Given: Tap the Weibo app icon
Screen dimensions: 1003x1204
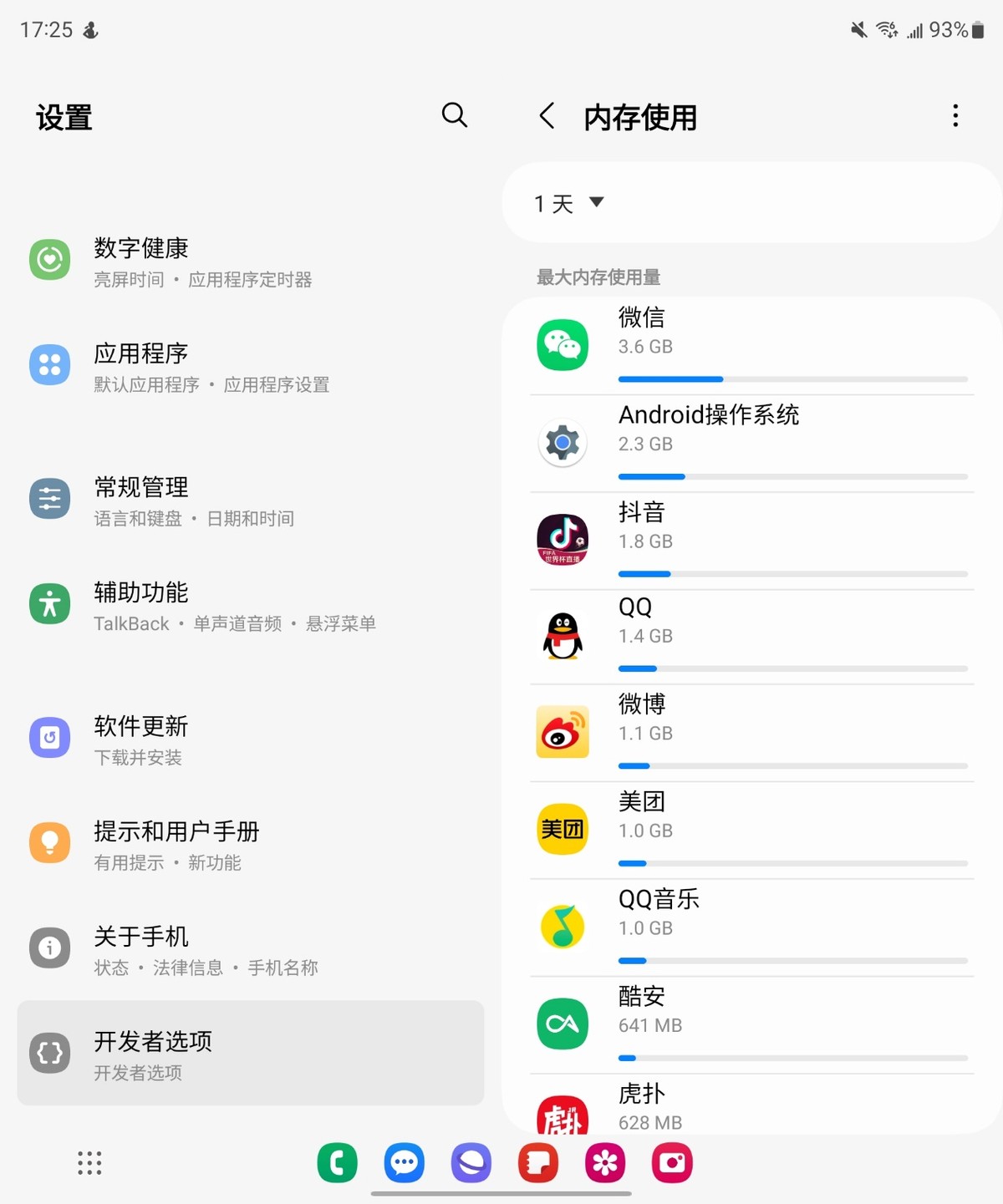Looking at the screenshot, I should point(562,733).
